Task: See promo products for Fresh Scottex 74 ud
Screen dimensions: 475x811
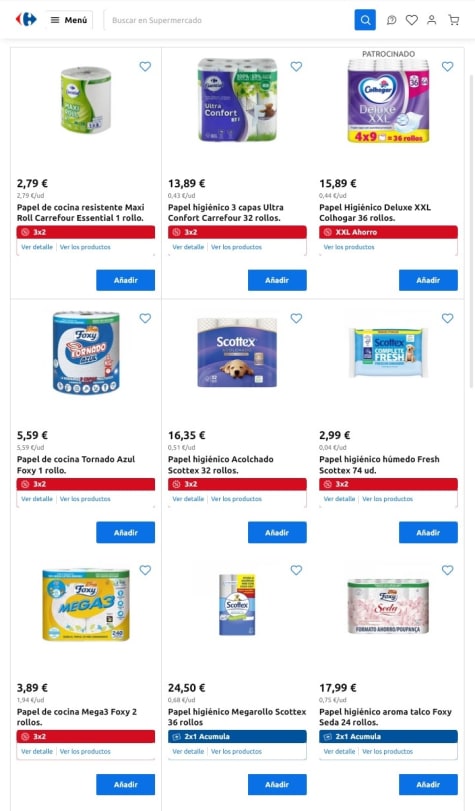Action: coord(388,499)
